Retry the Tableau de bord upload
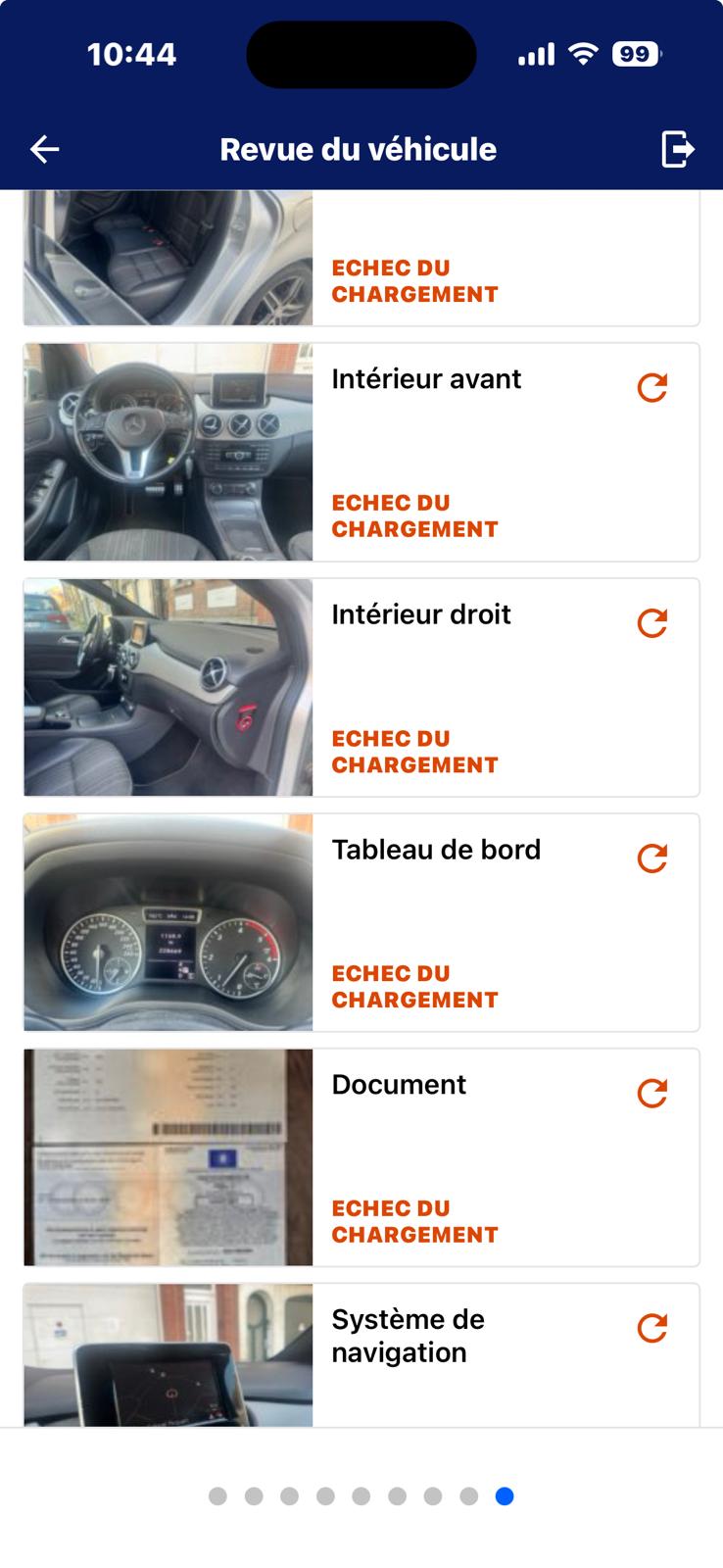This screenshot has height=1568, width=723. click(x=652, y=858)
